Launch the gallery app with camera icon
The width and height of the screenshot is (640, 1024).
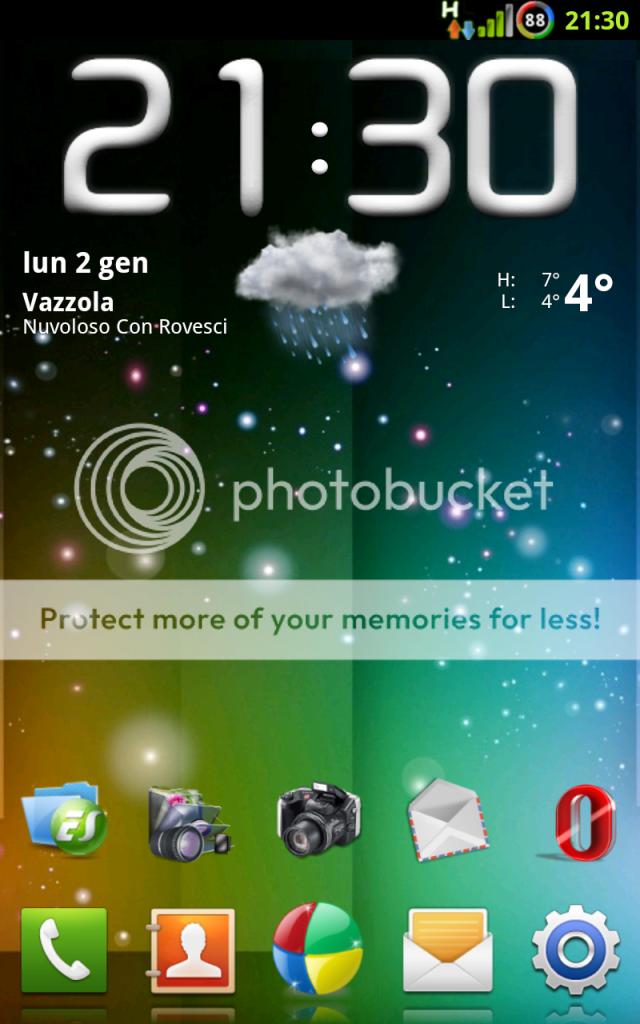tap(188, 822)
